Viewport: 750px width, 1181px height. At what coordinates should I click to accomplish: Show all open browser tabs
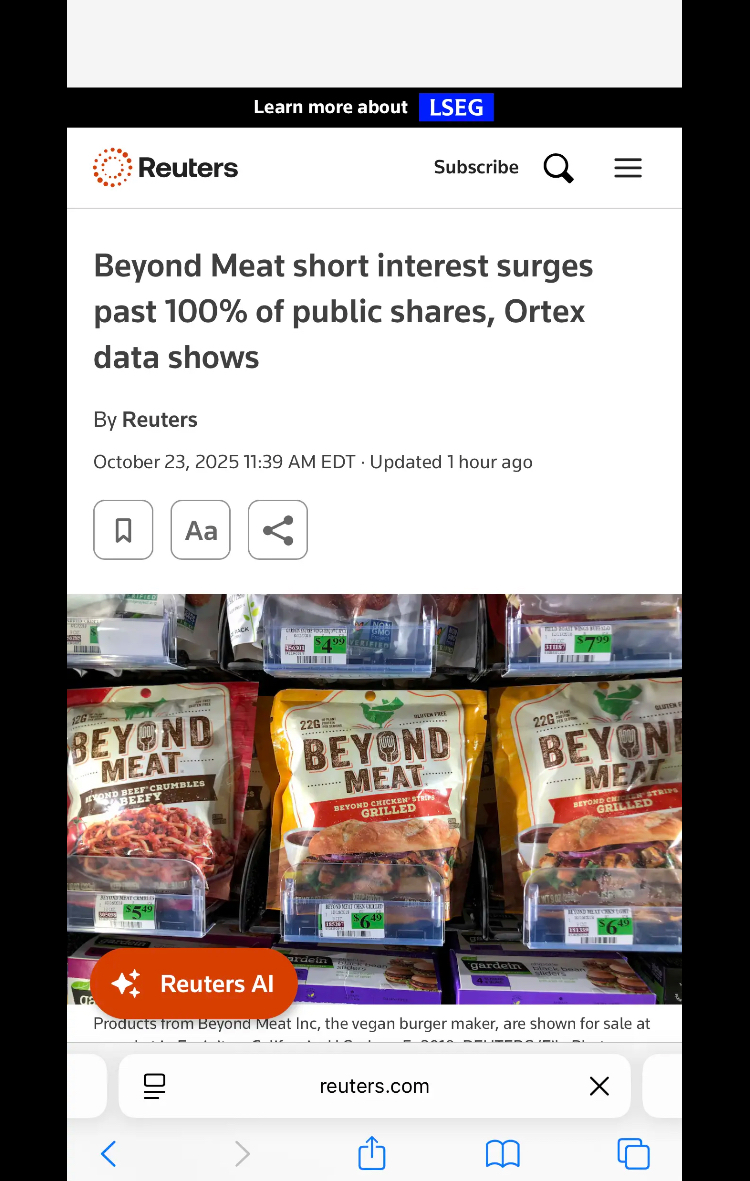tap(633, 1154)
